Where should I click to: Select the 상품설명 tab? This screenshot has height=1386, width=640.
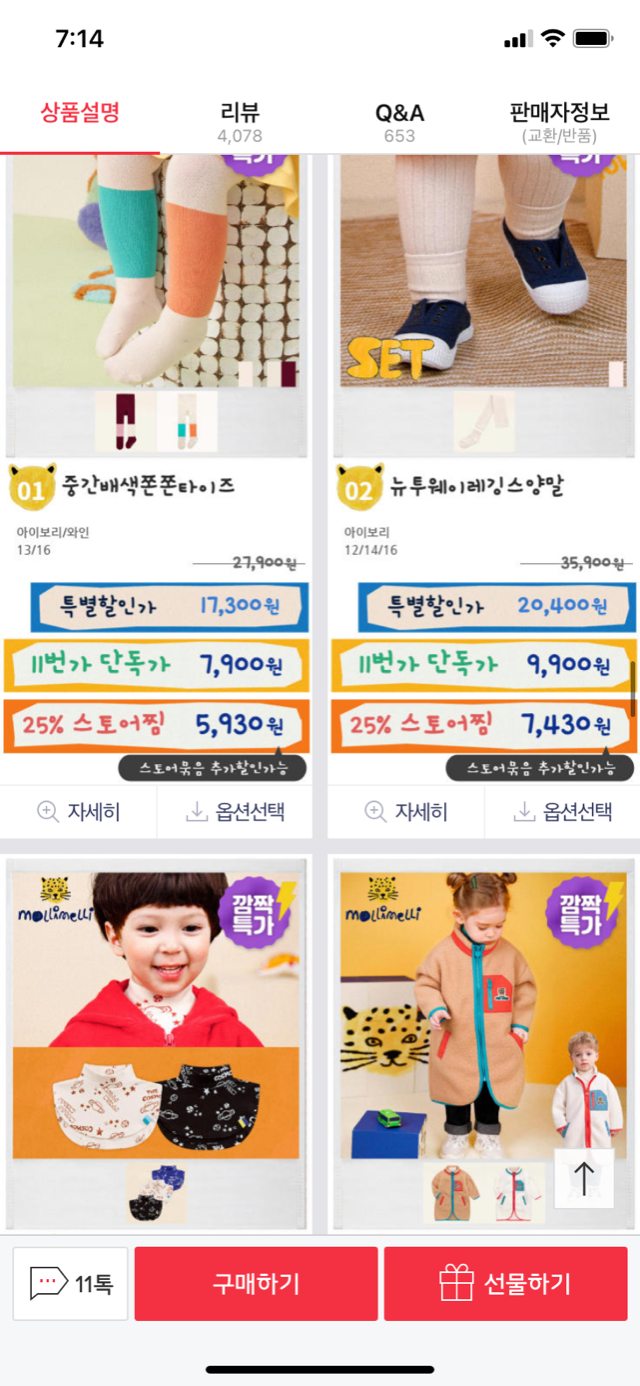point(80,113)
